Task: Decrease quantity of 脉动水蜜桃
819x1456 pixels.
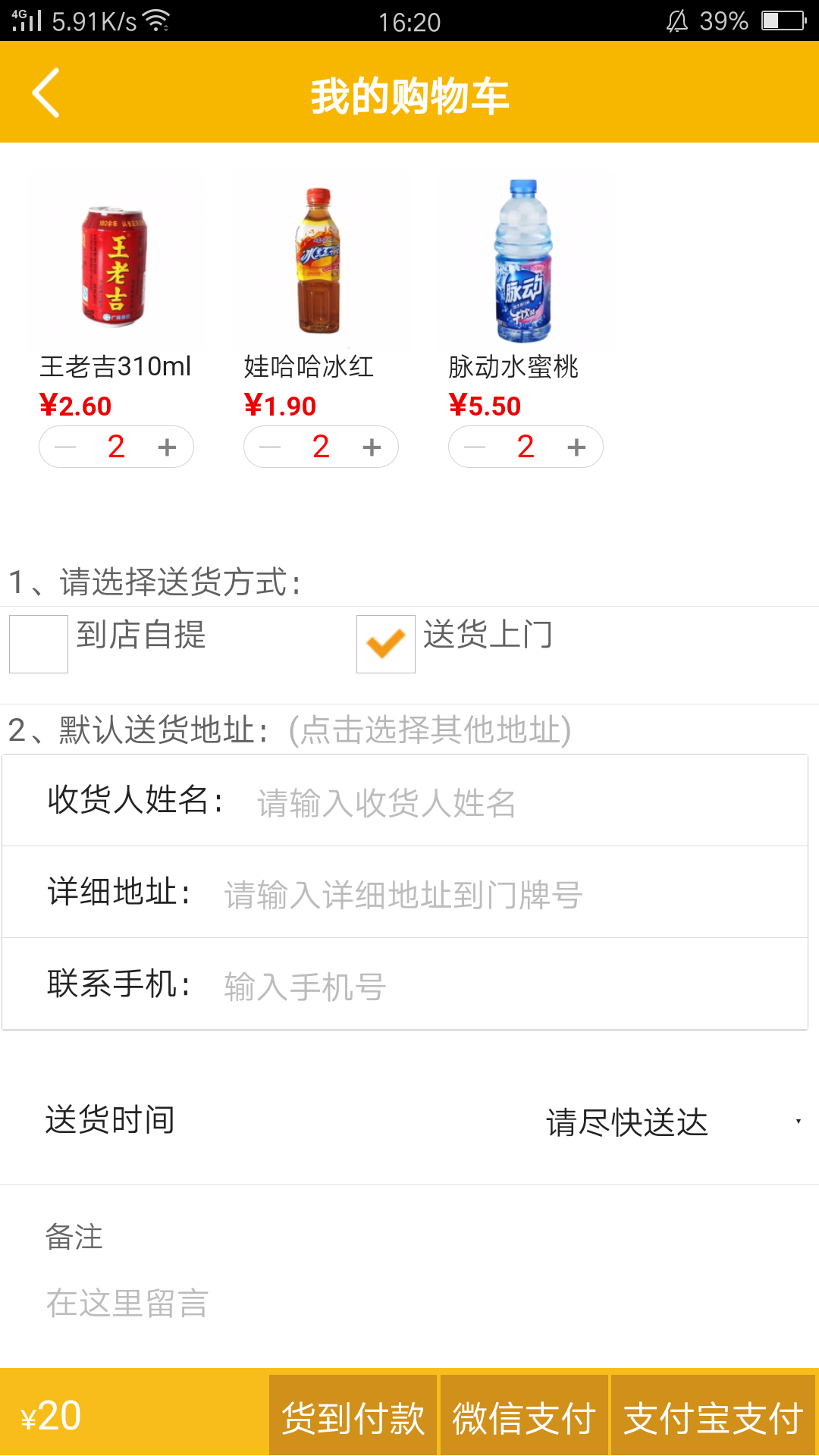Action: 475,447
